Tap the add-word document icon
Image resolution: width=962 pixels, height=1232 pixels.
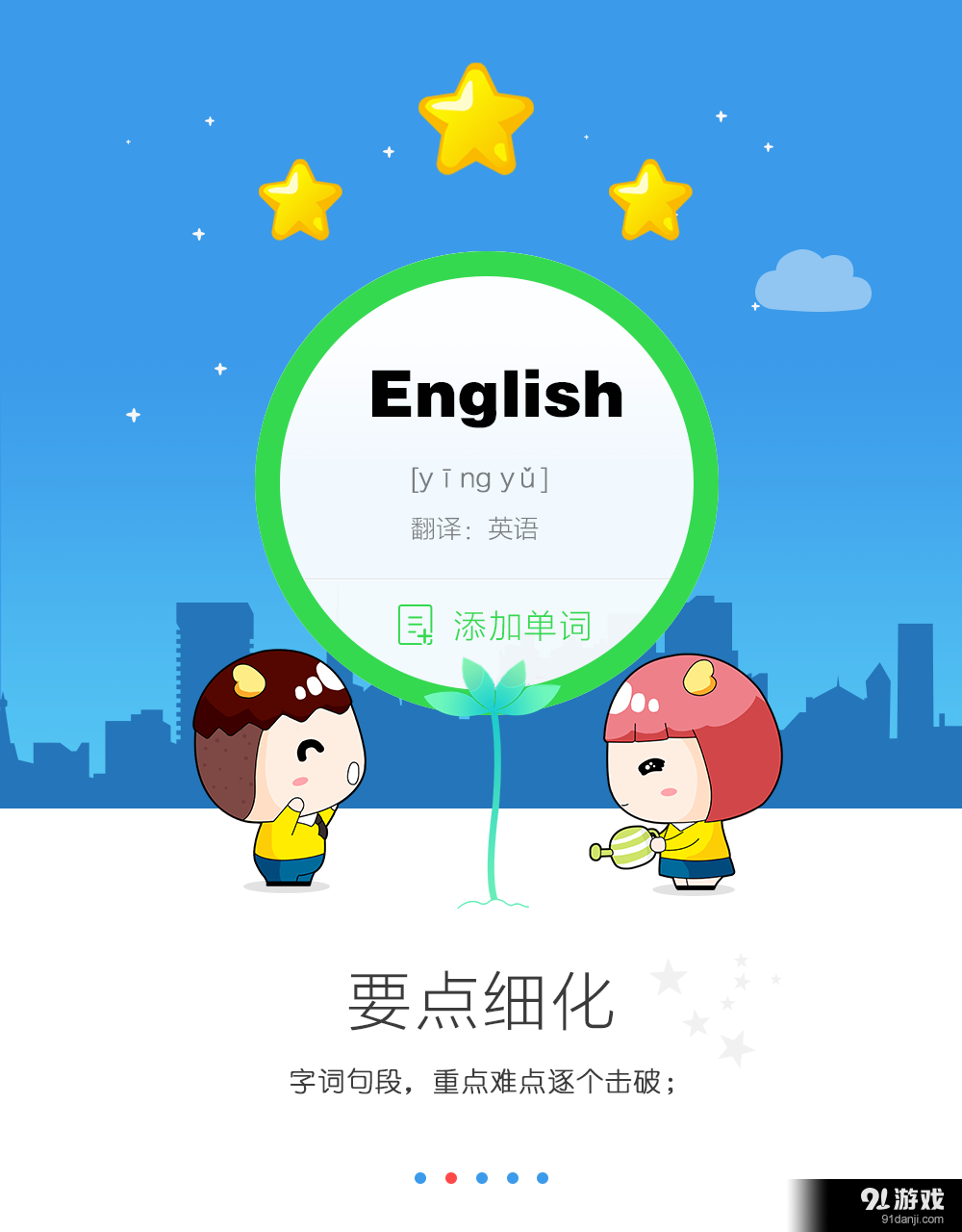click(x=416, y=624)
